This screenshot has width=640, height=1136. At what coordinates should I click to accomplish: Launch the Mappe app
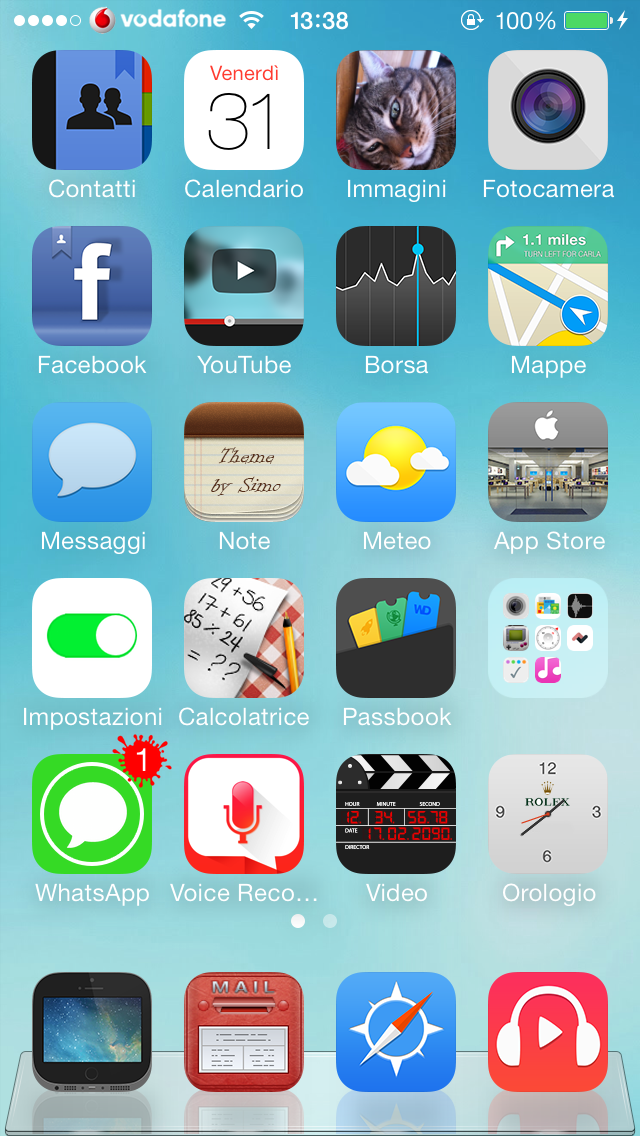tap(548, 286)
